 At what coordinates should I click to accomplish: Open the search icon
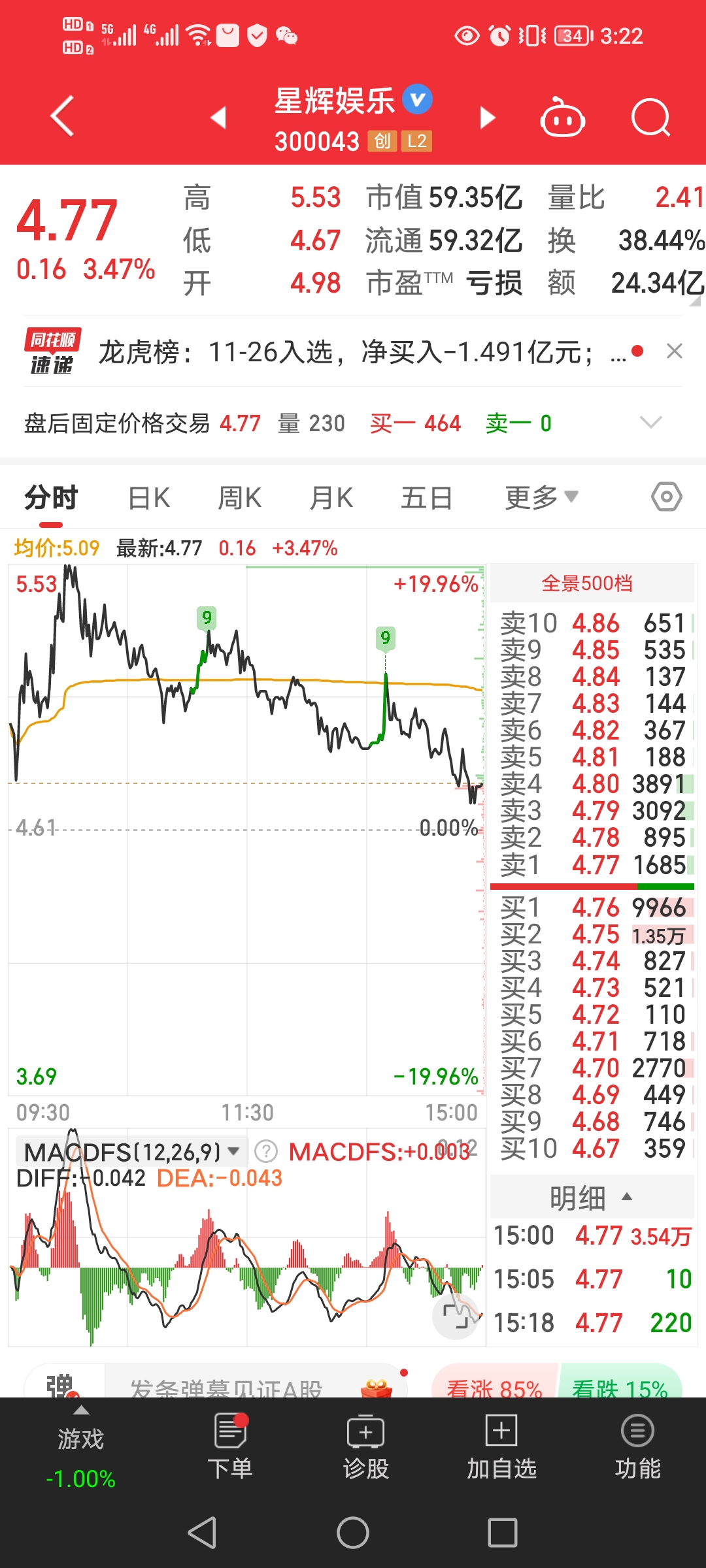pos(651,118)
